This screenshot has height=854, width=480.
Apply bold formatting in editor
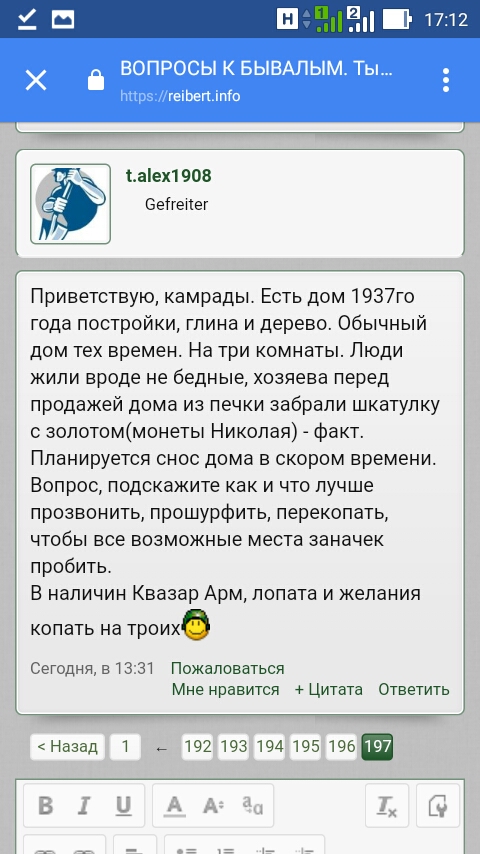(x=46, y=806)
